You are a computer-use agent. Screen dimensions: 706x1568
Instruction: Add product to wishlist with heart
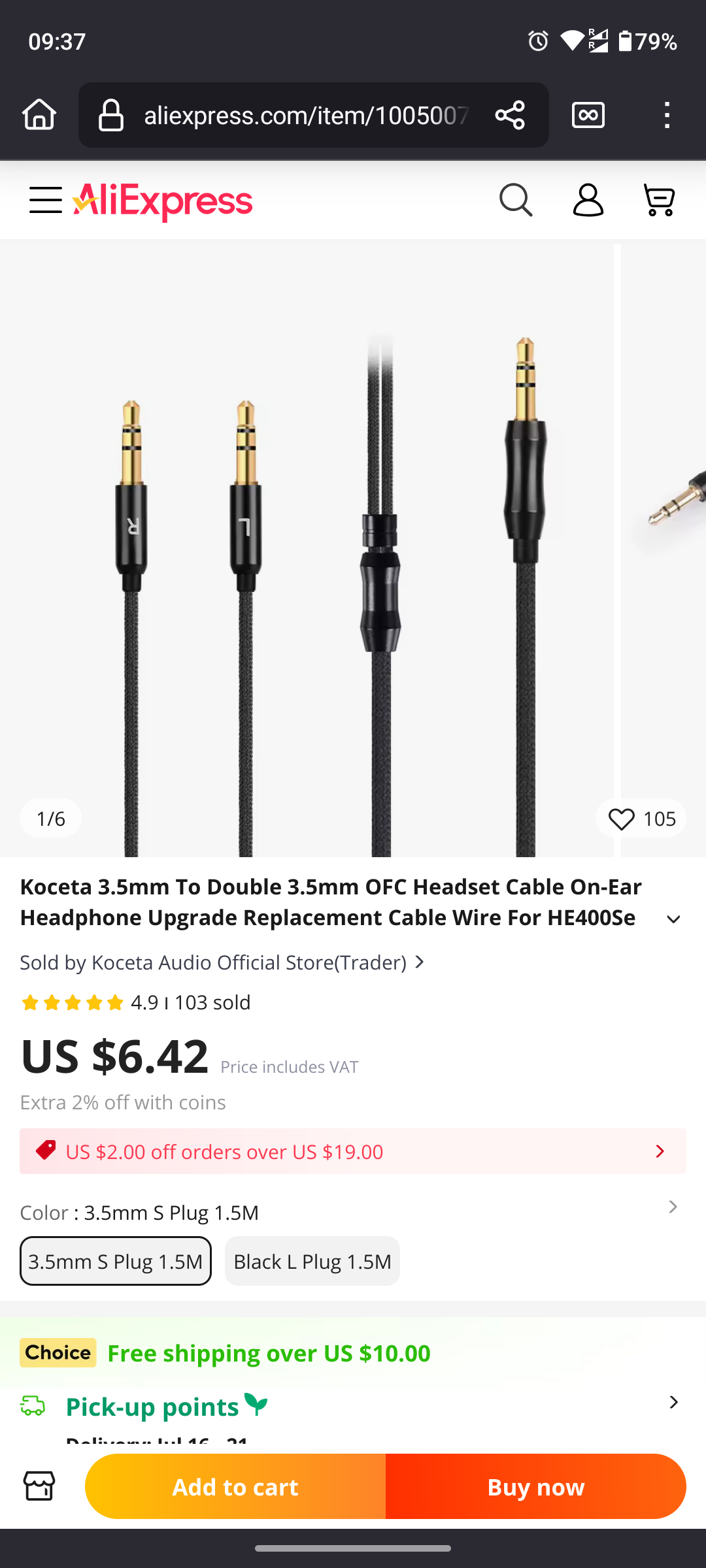641,819
